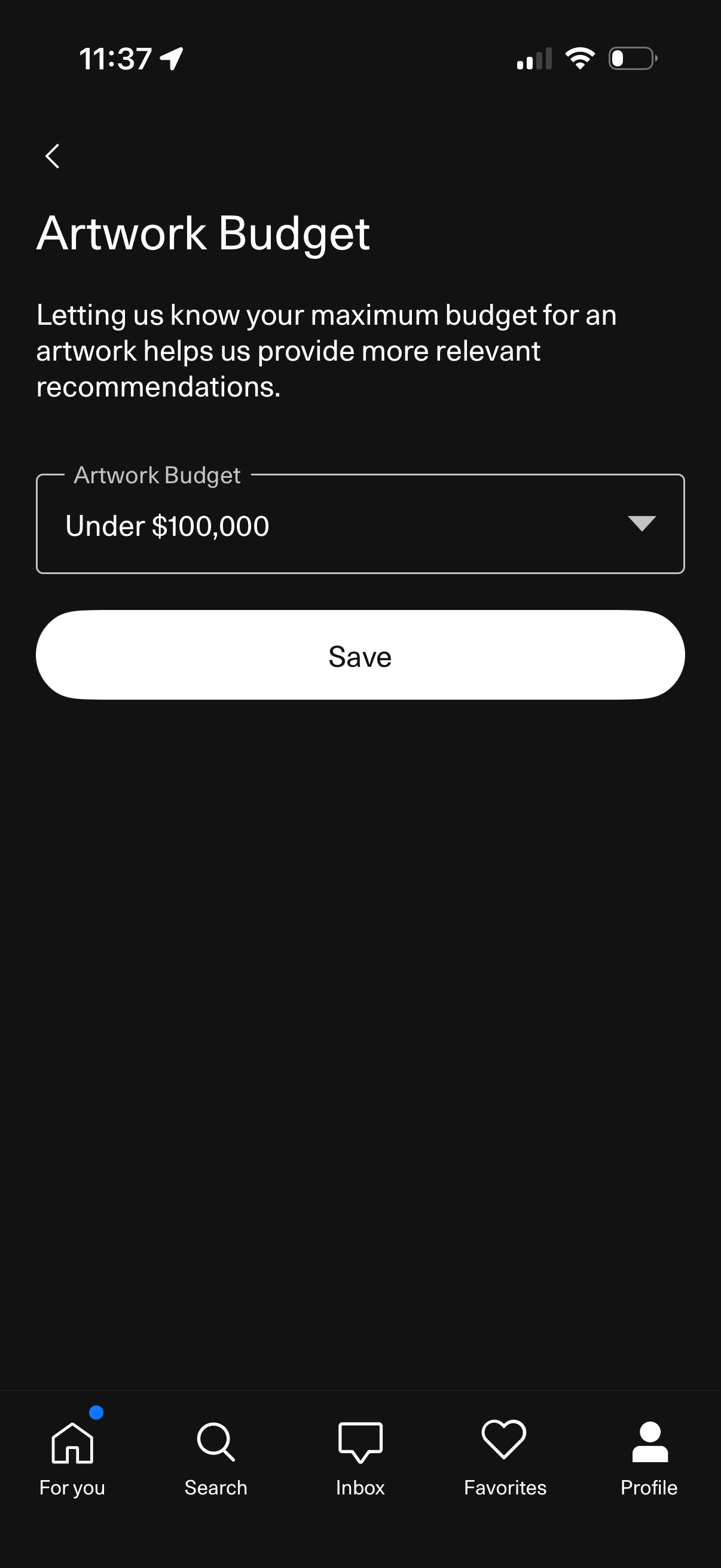The height and width of the screenshot is (1568, 721).
Task: Expand budget options to change Under $100,000
Action: tap(361, 524)
